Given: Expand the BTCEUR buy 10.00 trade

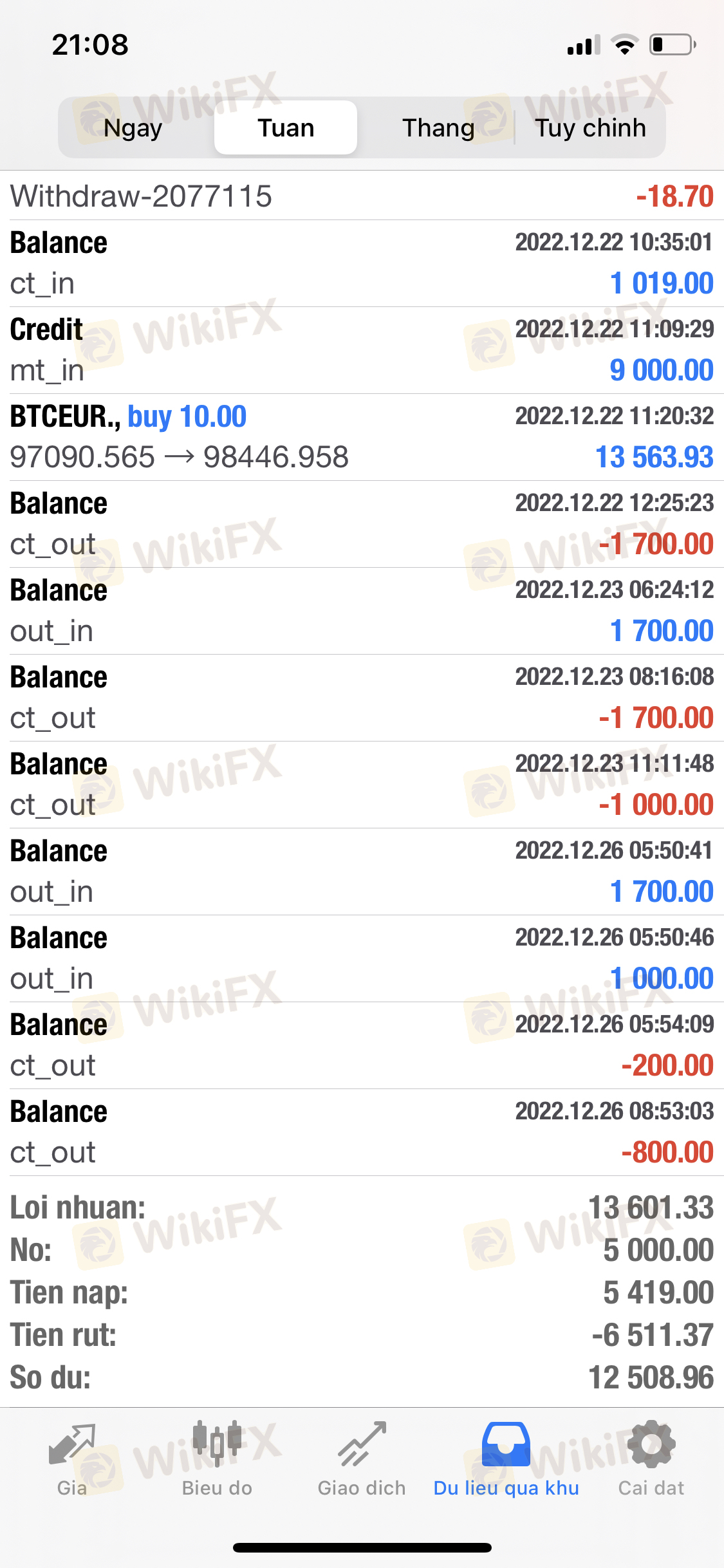Looking at the screenshot, I should (x=362, y=437).
